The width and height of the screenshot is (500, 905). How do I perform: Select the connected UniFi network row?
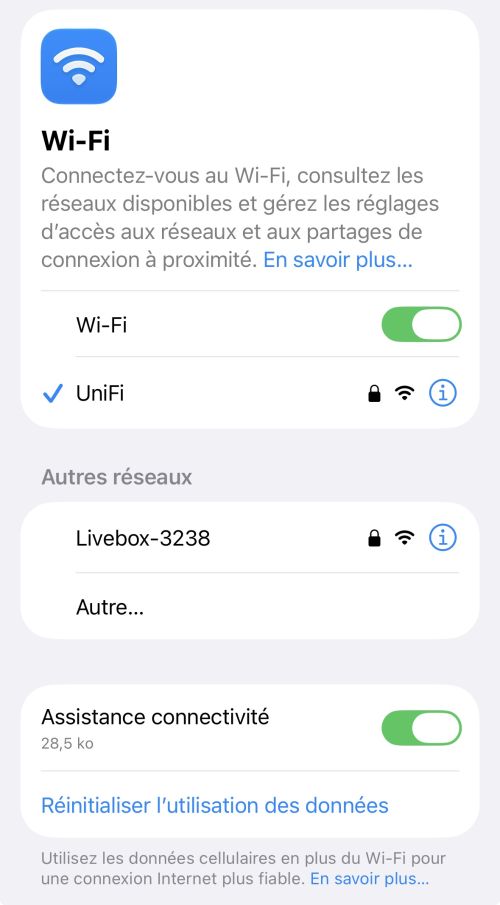pyautogui.click(x=250, y=394)
